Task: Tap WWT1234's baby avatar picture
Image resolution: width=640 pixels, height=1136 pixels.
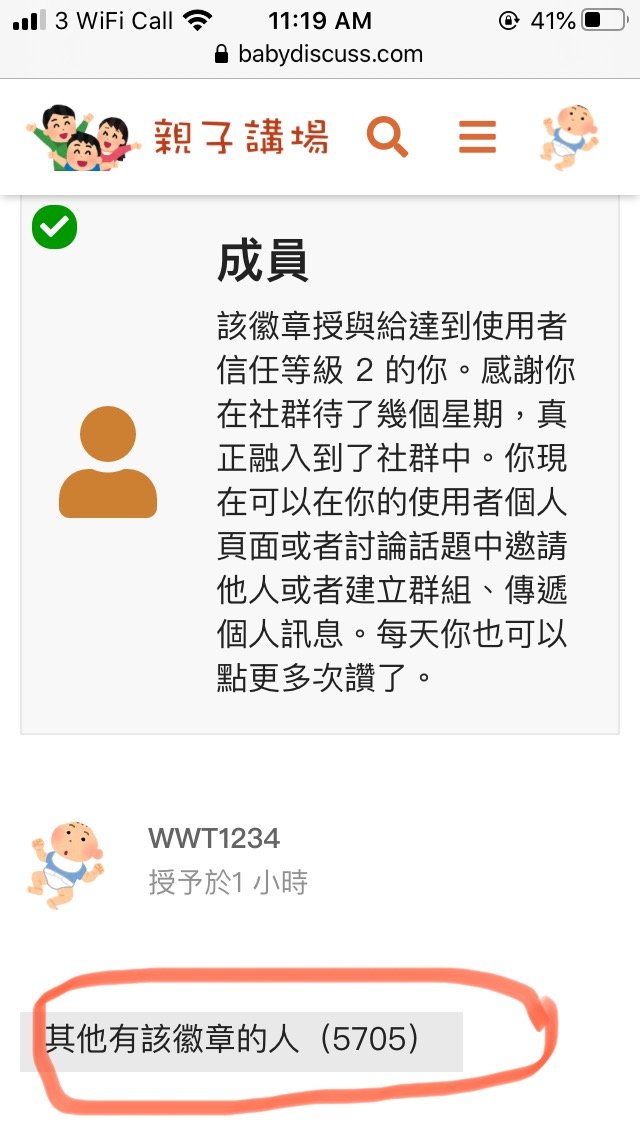Action: click(x=66, y=864)
